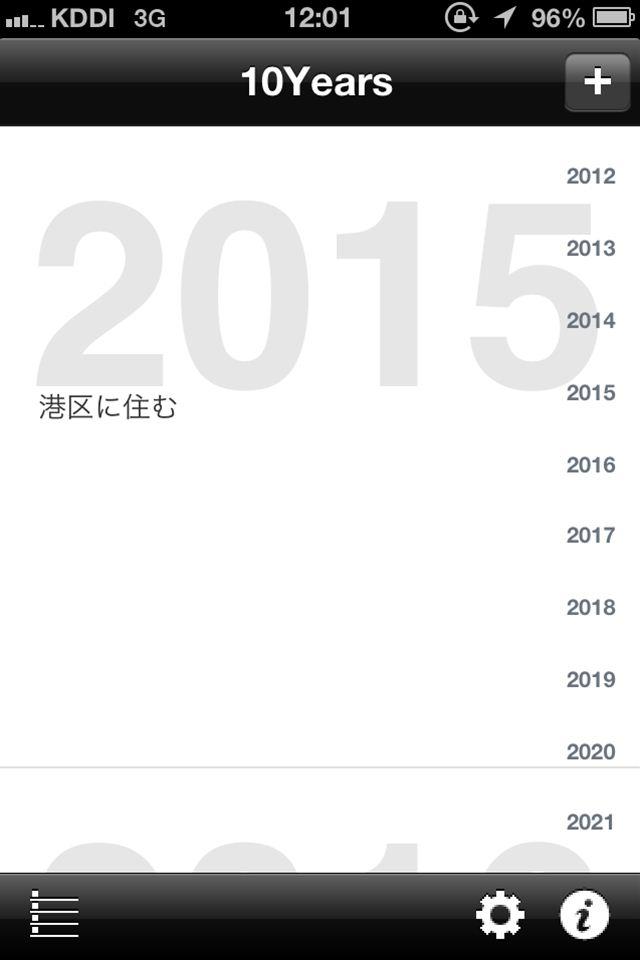The height and width of the screenshot is (960, 640).
Task: Jump to year 2014 in the index
Action: pyautogui.click(x=591, y=321)
